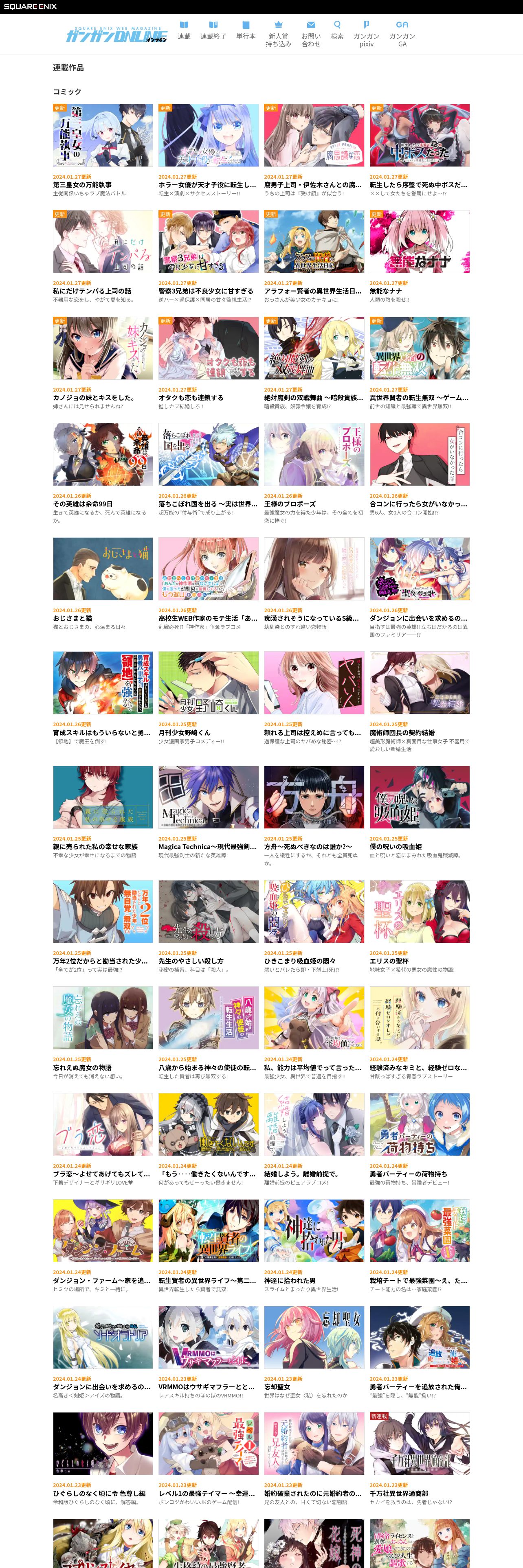Open 千万社異世界通商部 comic
This screenshot has width=523, height=1568.
(x=420, y=1443)
